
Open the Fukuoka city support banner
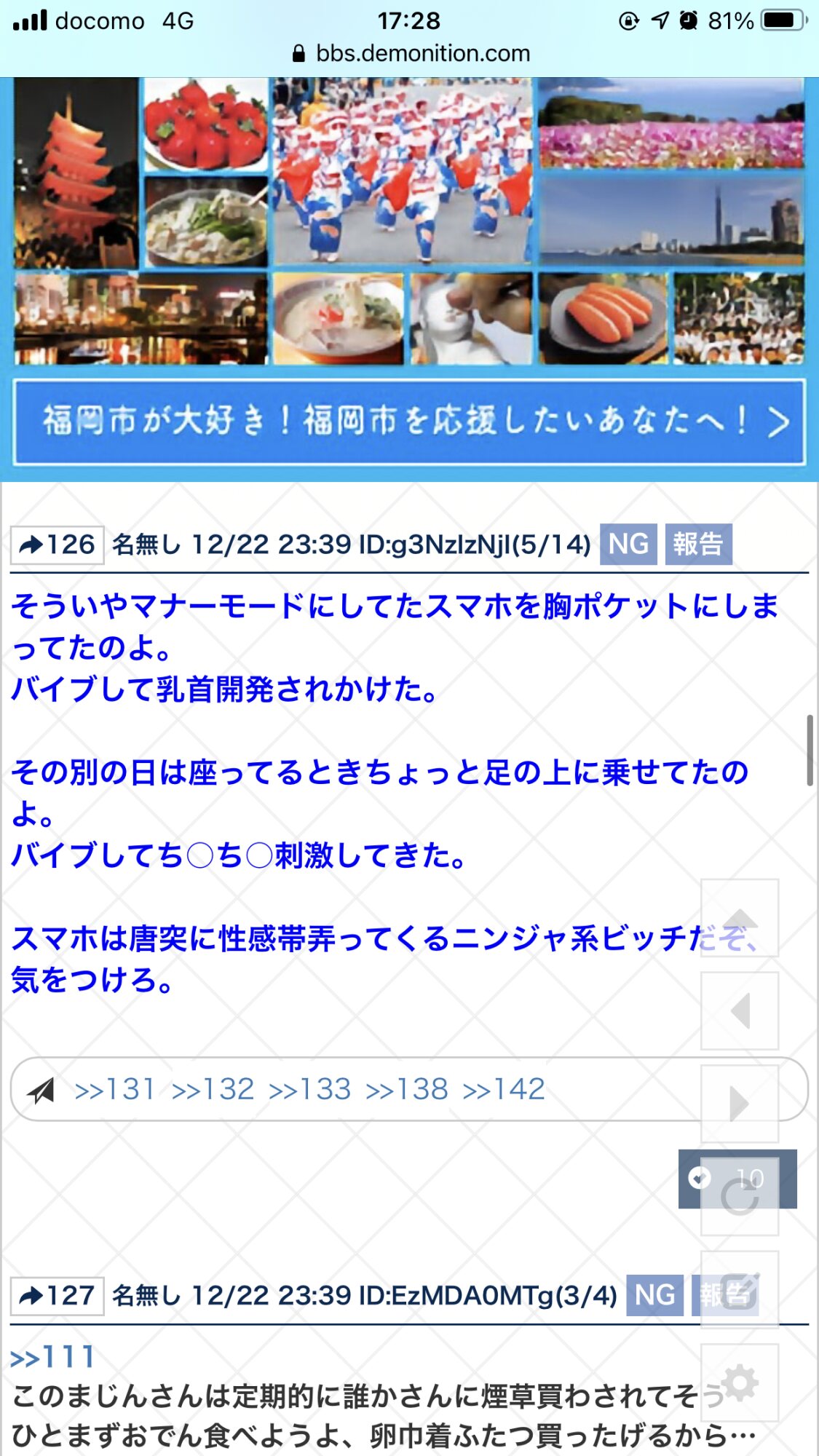(x=409, y=421)
